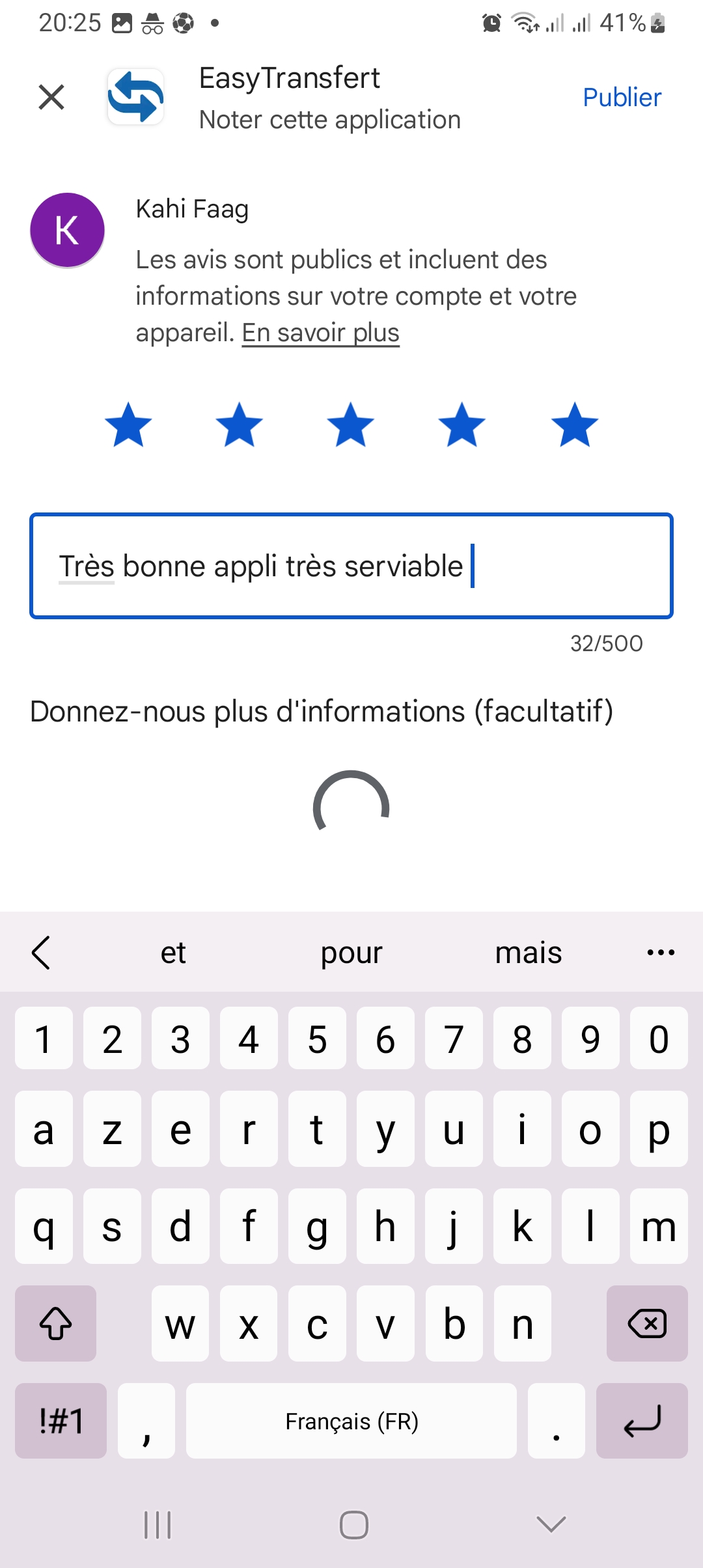Close the rating screen with X
This screenshot has width=703, height=1568.
point(51,98)
